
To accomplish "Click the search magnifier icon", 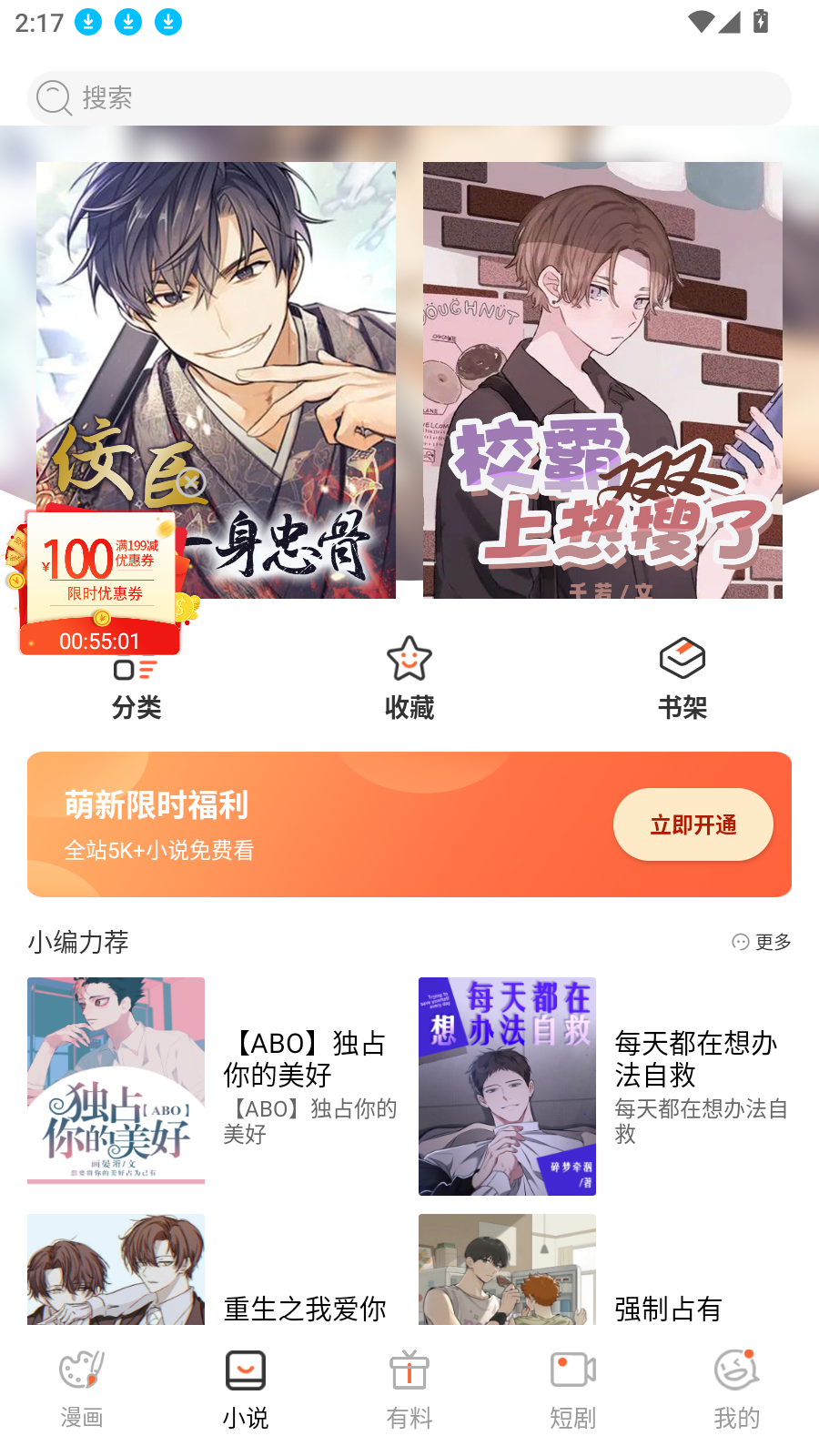I will (x=55, y=97).
